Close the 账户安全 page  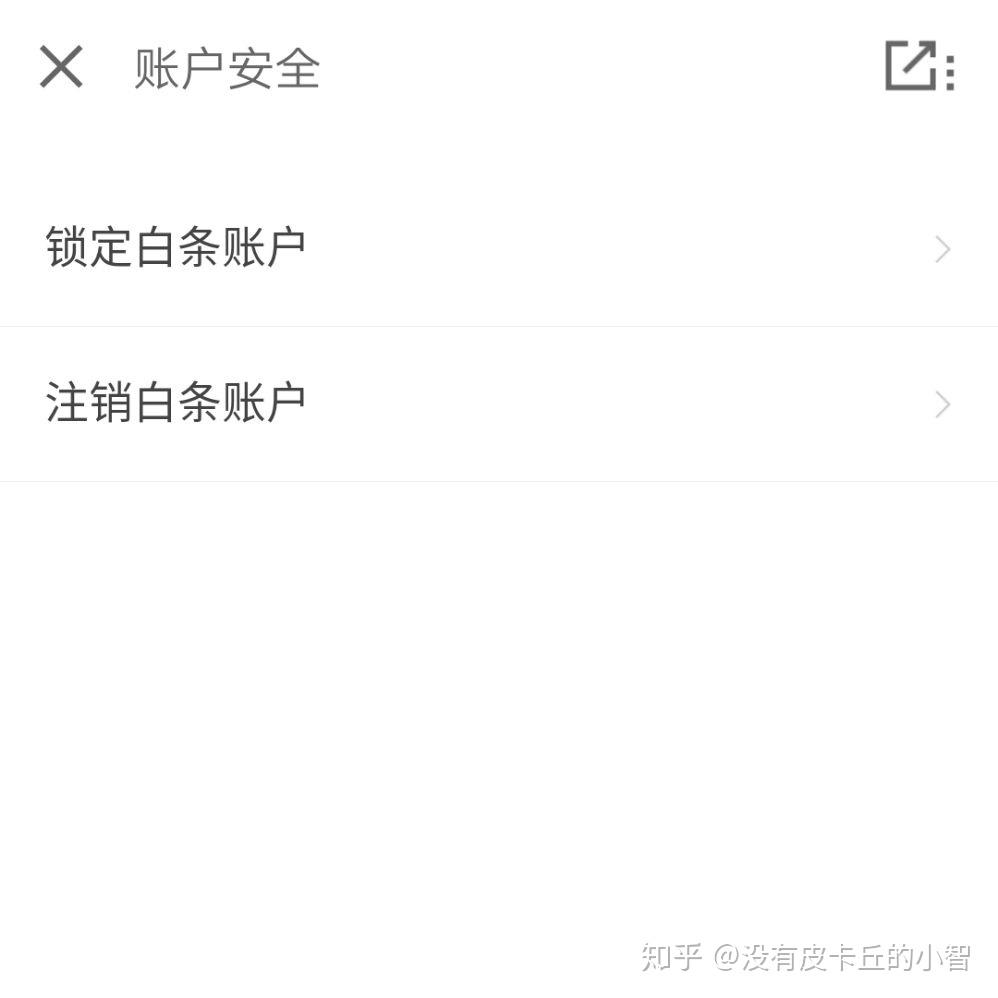(x=61, y=68)
